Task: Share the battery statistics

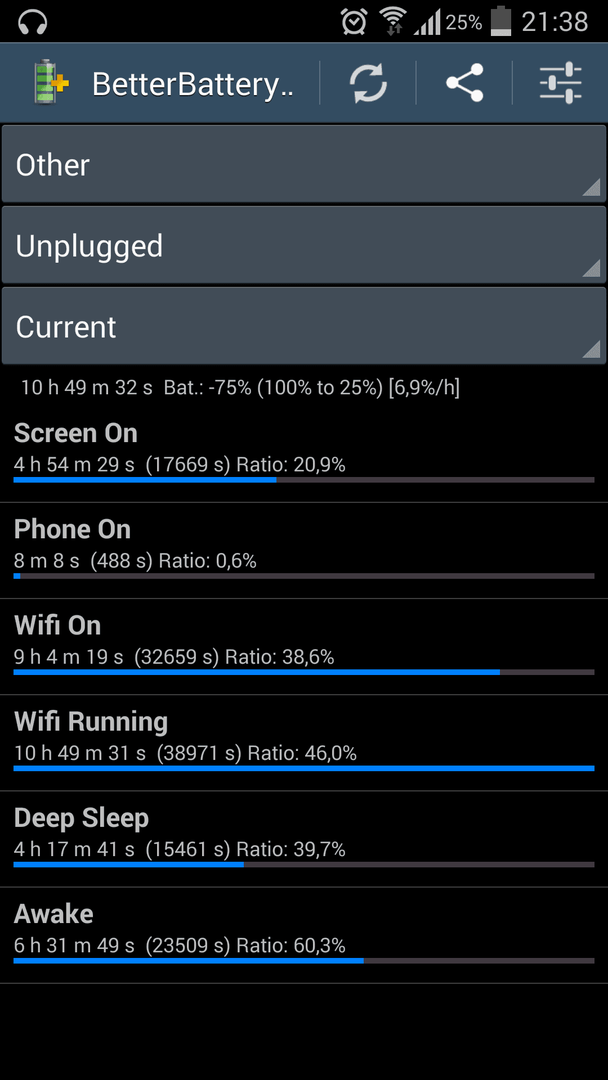Action: pyautogui.click(x=464, y=83)
